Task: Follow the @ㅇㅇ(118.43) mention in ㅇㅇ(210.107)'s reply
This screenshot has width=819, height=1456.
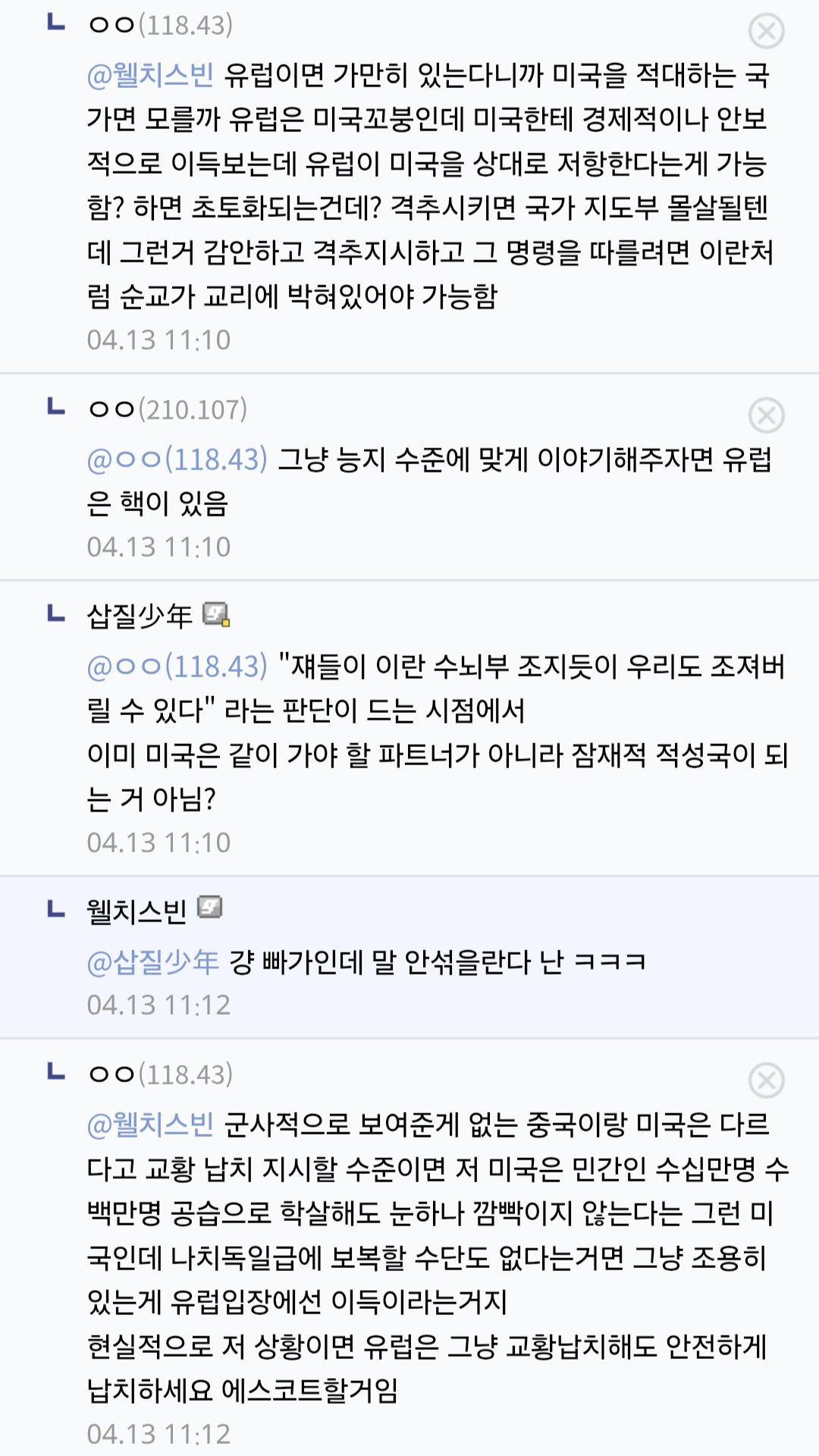Action: coord(177,460)
